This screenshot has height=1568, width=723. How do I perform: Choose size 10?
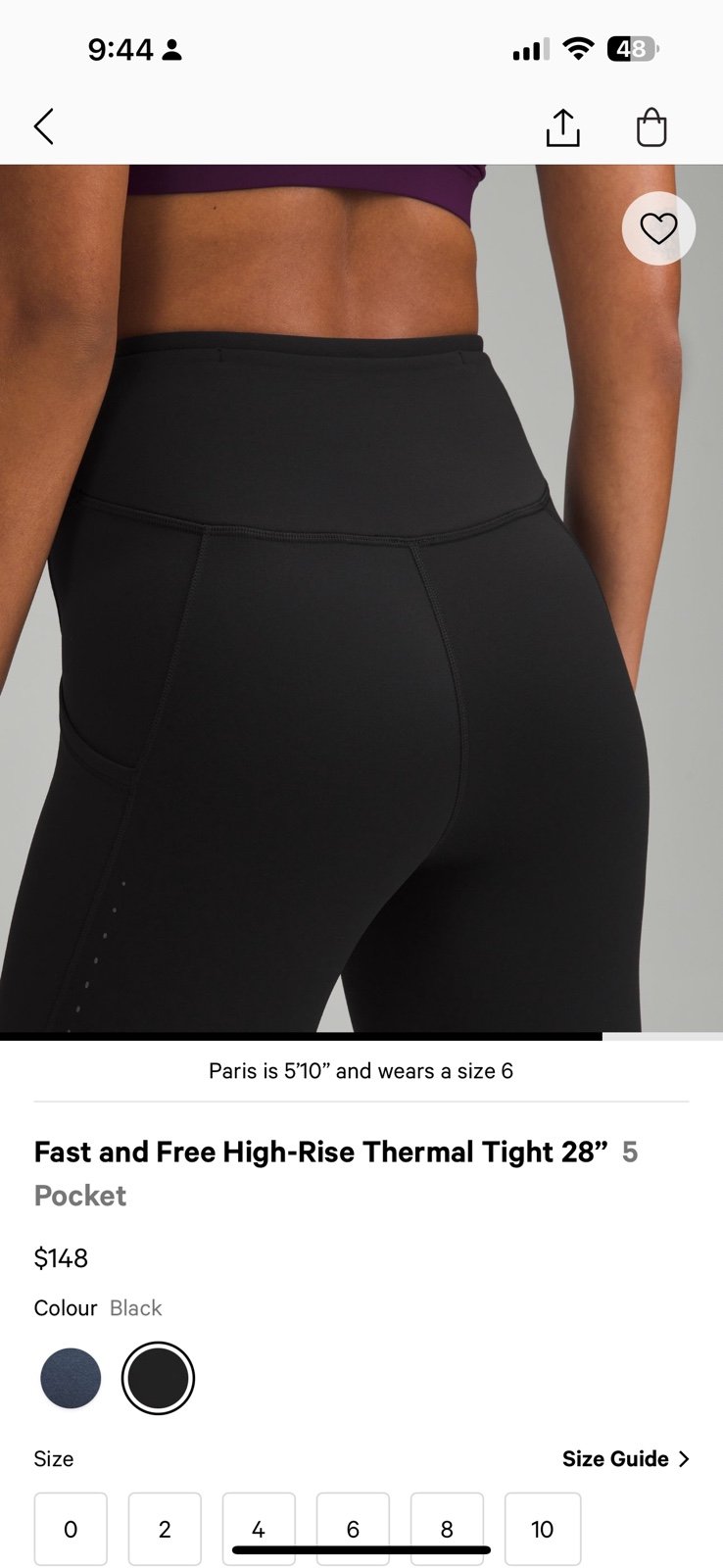(543, 1529)
